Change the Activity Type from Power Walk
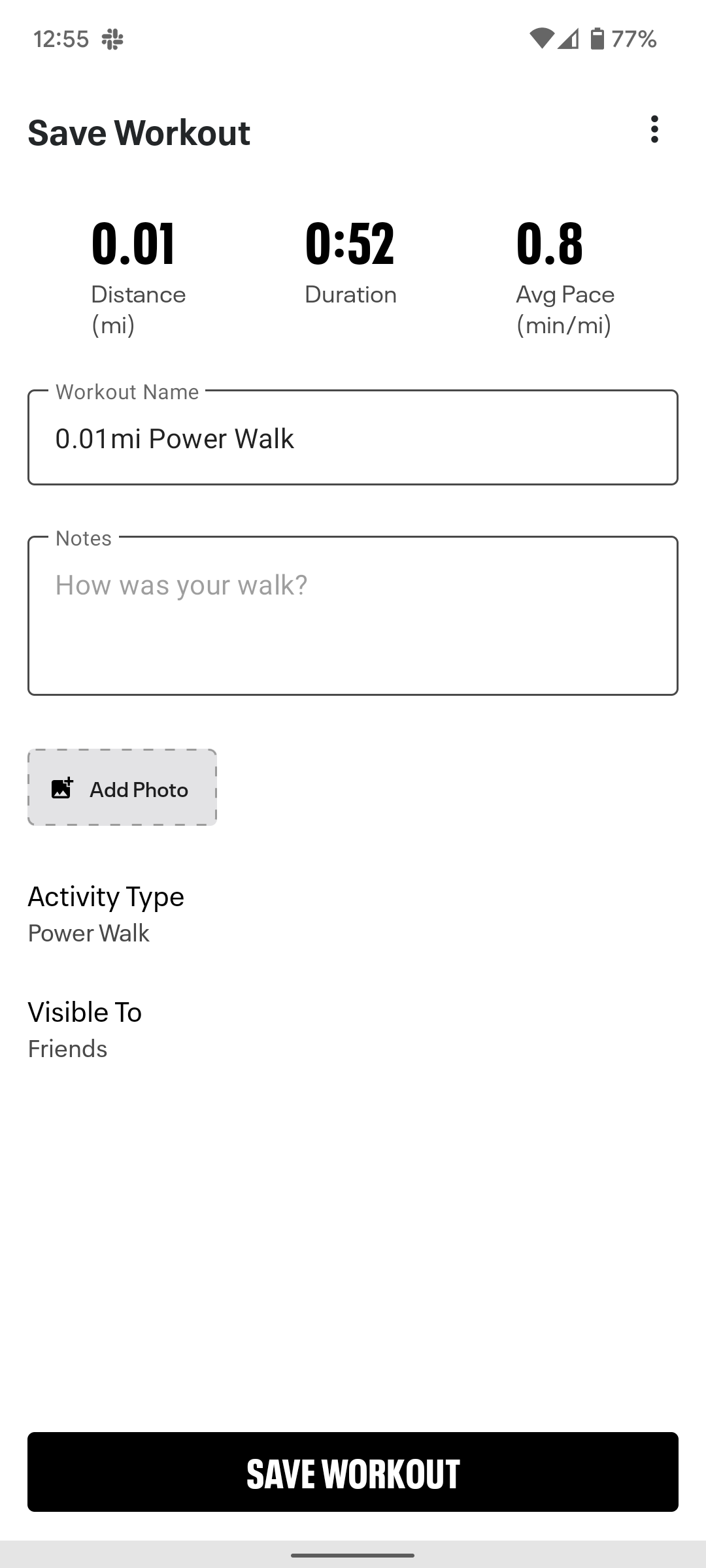The image size is (706, 1568). pyautogui.click(x=353, y=914)
